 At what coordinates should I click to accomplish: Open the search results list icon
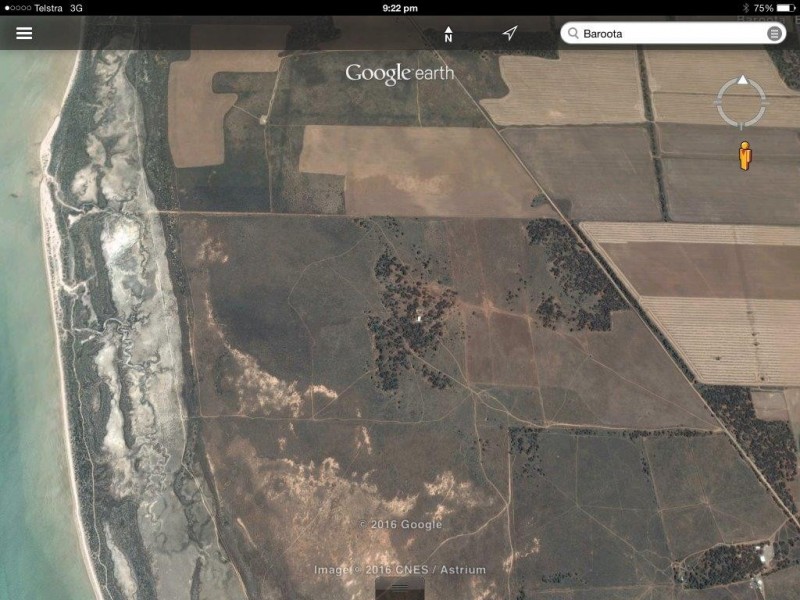point(774,34)
